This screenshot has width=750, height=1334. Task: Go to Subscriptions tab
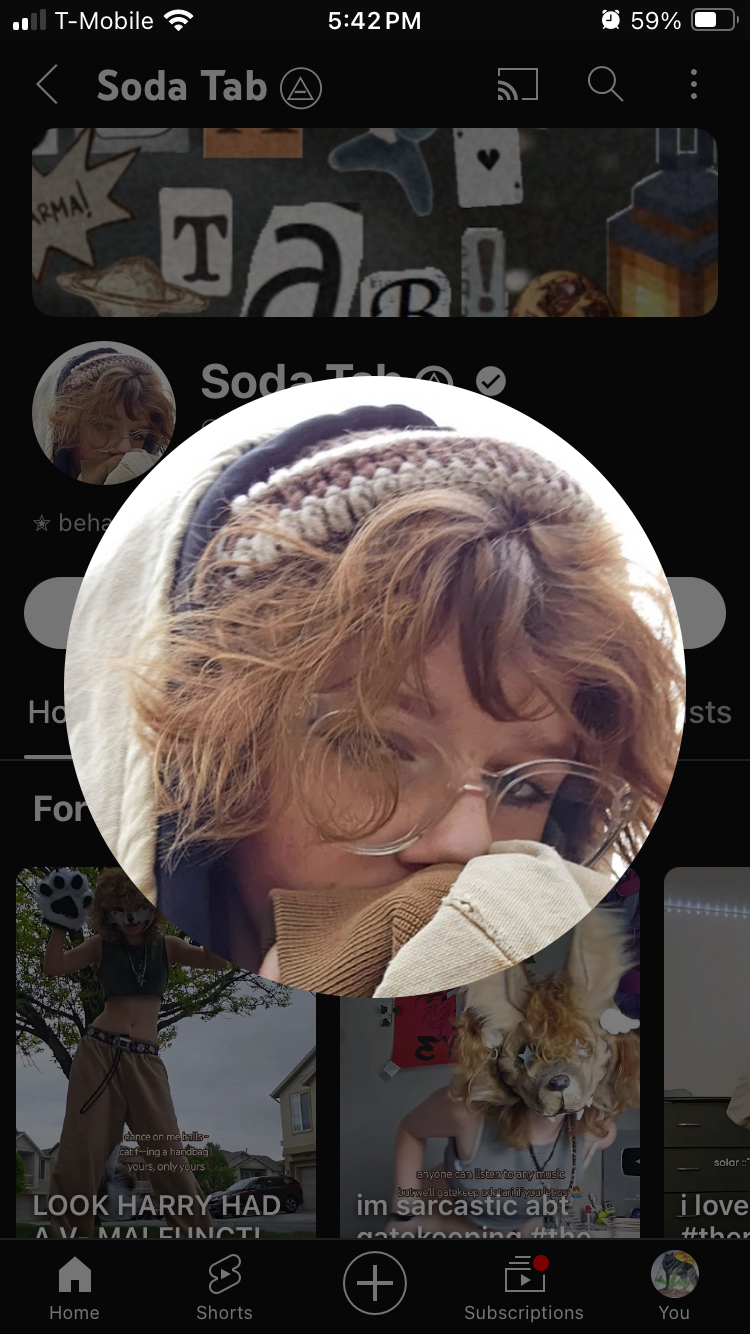(524, 1288)
